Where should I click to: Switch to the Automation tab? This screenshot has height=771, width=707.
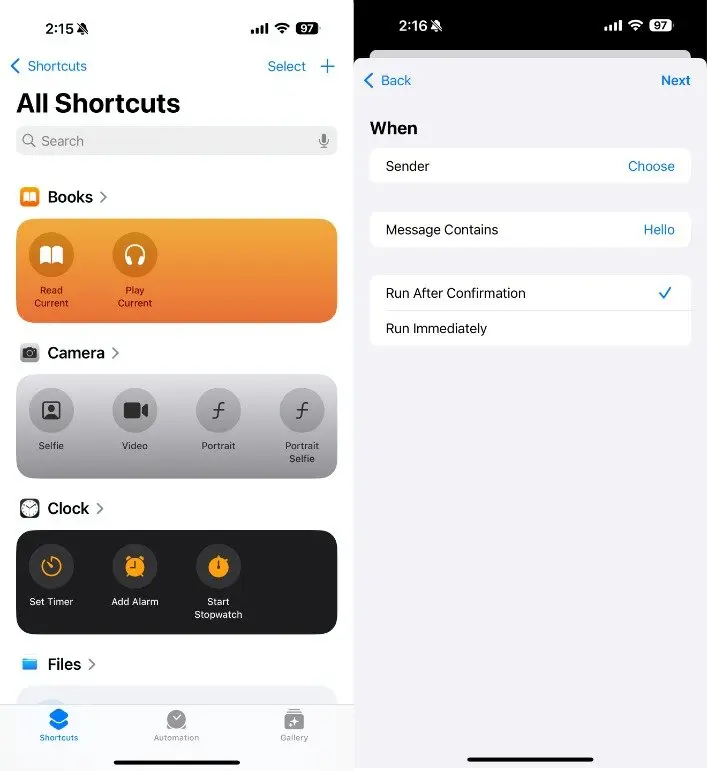click(x=176, y=725)
